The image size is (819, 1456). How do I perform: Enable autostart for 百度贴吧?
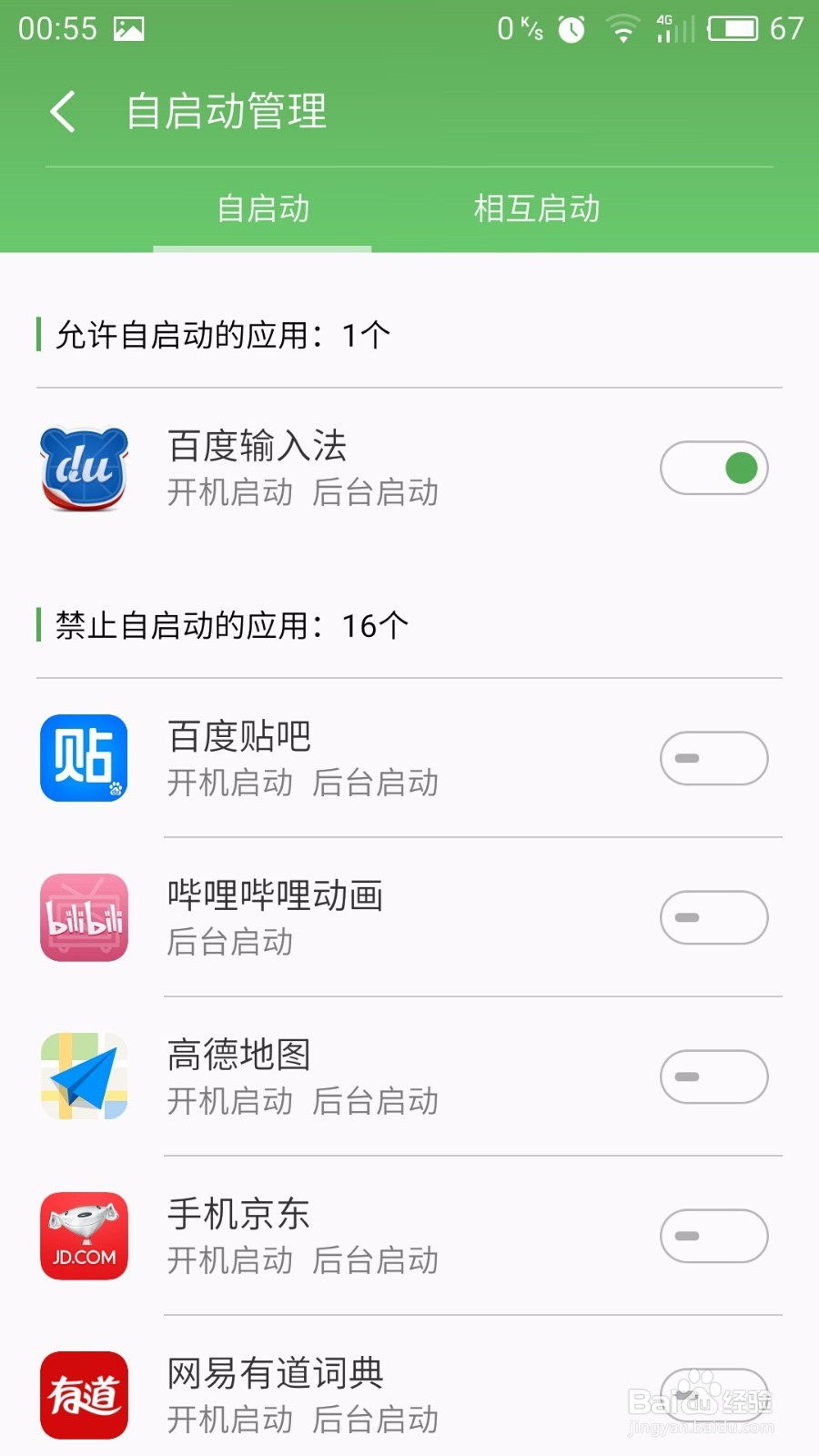tap(713, 758)
